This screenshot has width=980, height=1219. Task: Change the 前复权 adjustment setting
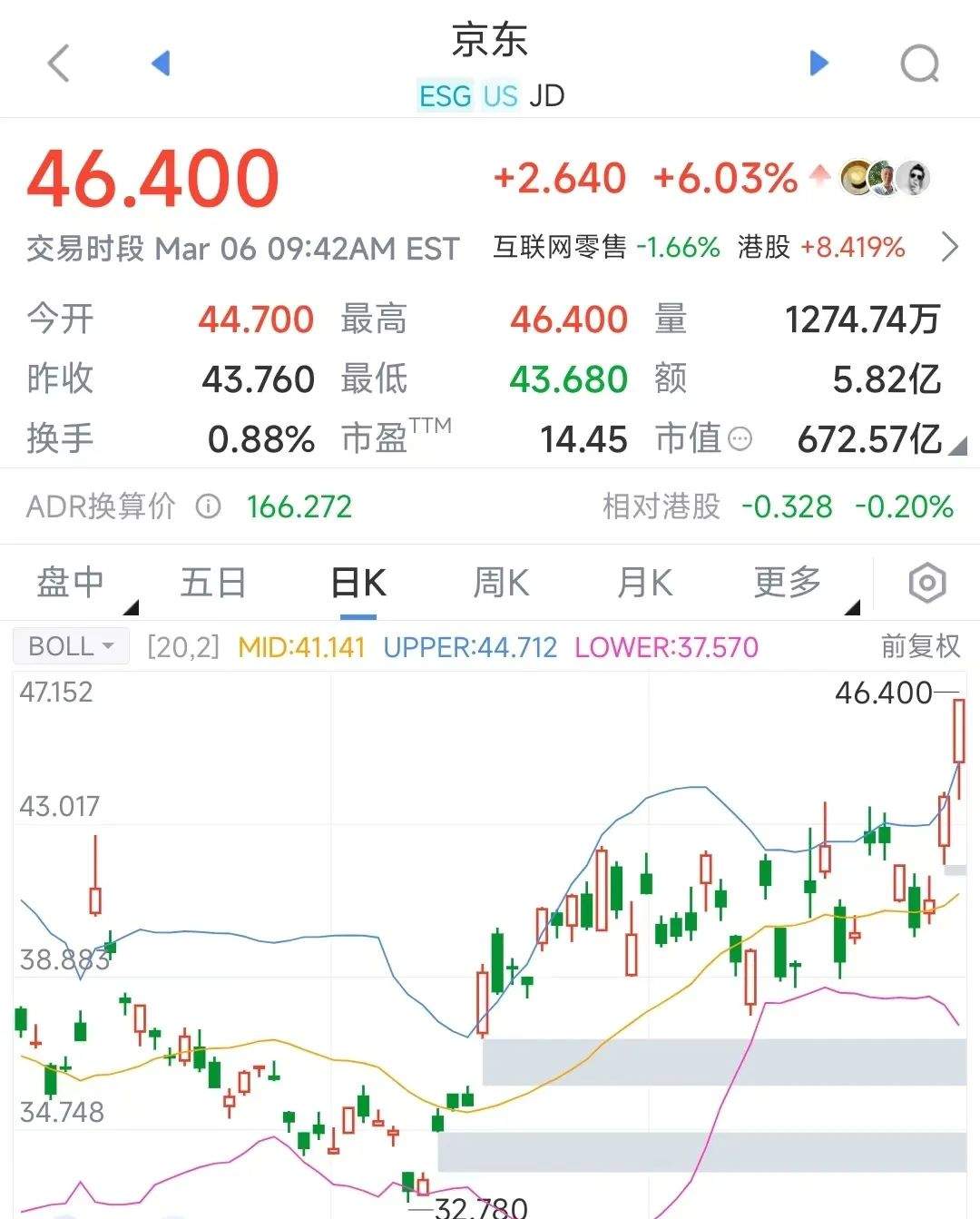pos(919,646)
